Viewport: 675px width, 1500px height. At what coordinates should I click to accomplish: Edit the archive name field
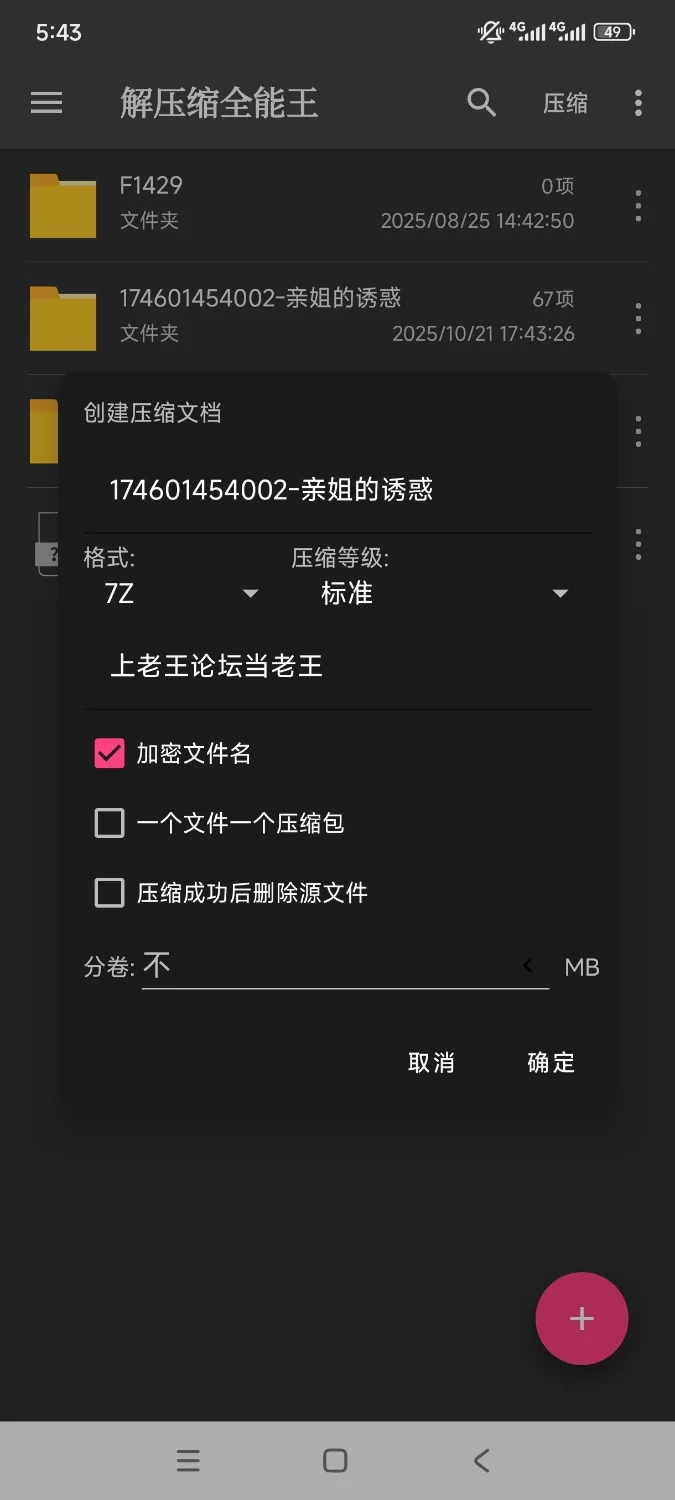(x=336, y=490)
